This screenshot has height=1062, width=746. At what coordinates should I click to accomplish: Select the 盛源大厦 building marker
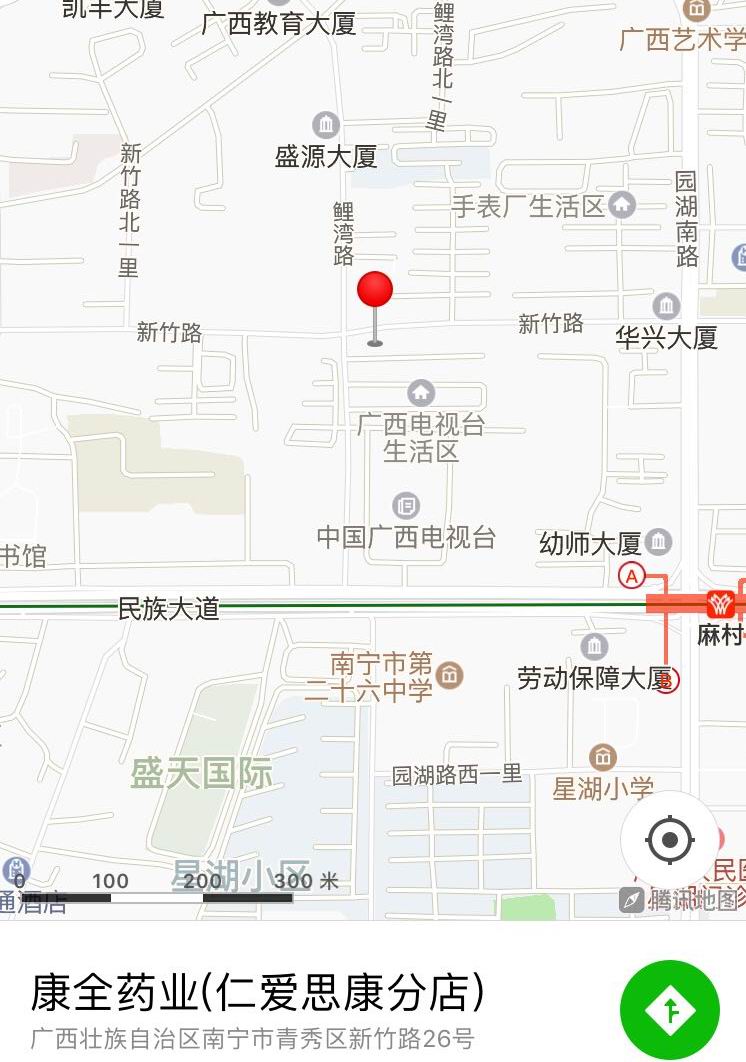[x=326, y=126]
